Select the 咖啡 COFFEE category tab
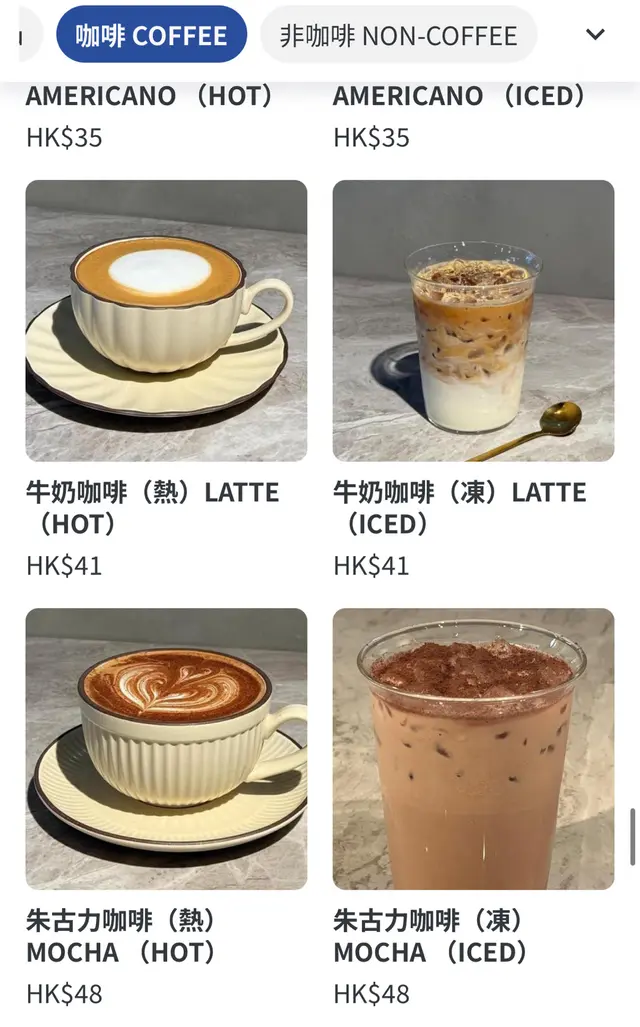The height and width of the screenshot is (1027, 640). (151, 36)
